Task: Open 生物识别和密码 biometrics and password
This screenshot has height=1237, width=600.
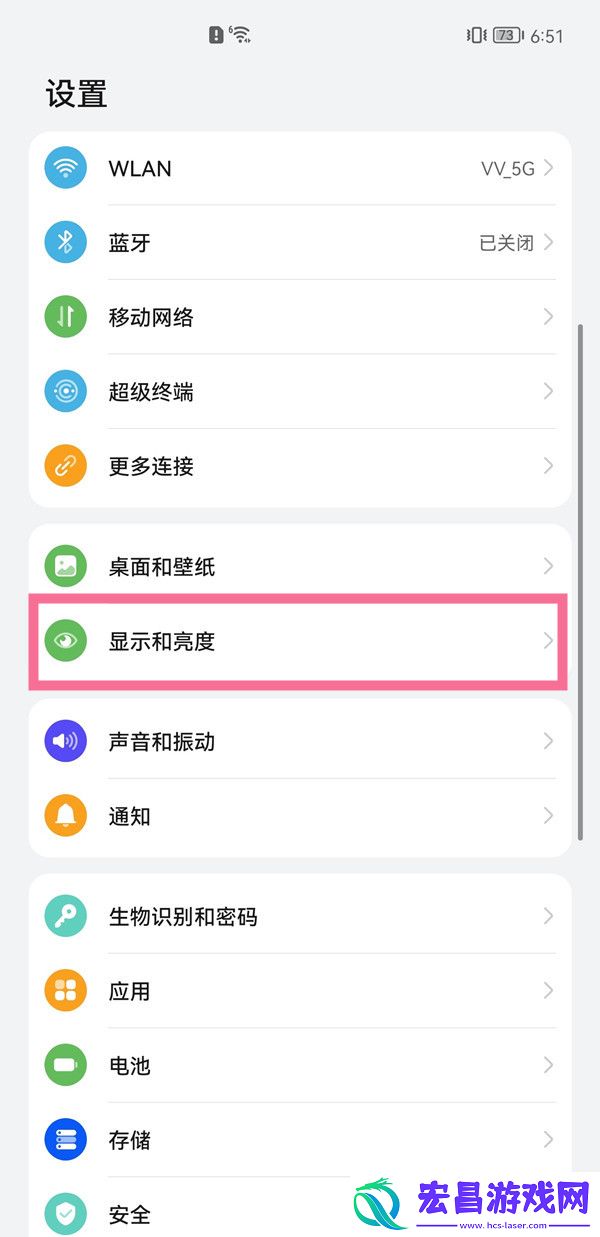Action: tap(300, 916)
